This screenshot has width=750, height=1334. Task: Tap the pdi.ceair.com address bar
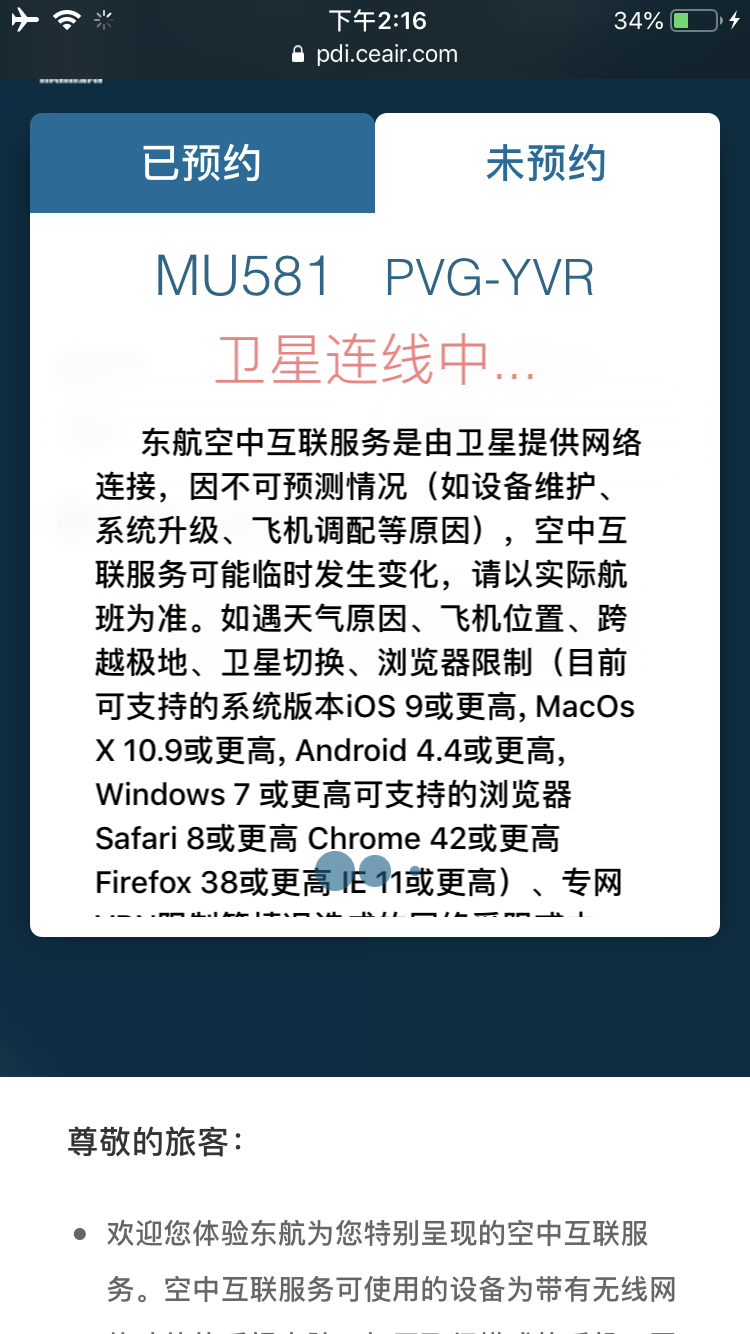tap(375, 54)
